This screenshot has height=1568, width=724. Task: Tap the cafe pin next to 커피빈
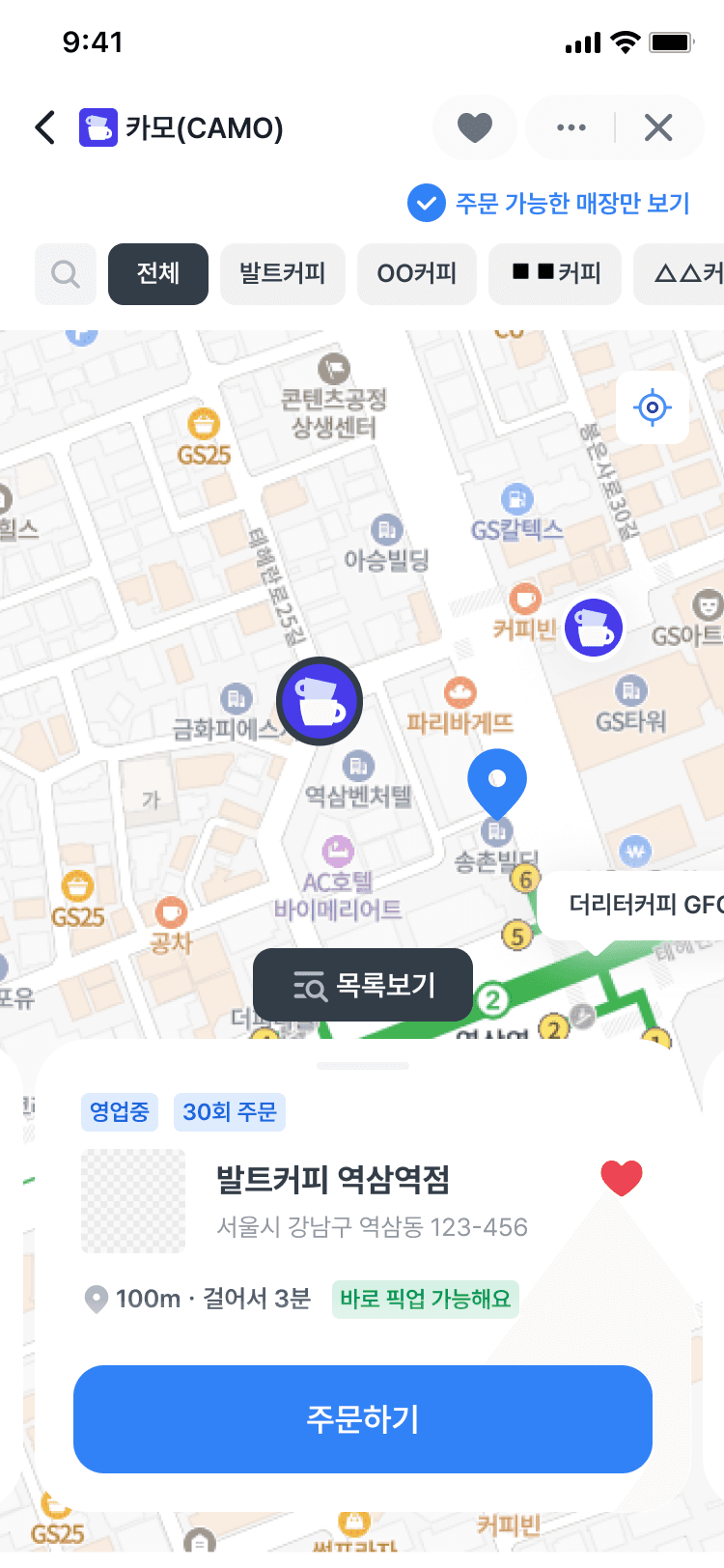point(593,628)
